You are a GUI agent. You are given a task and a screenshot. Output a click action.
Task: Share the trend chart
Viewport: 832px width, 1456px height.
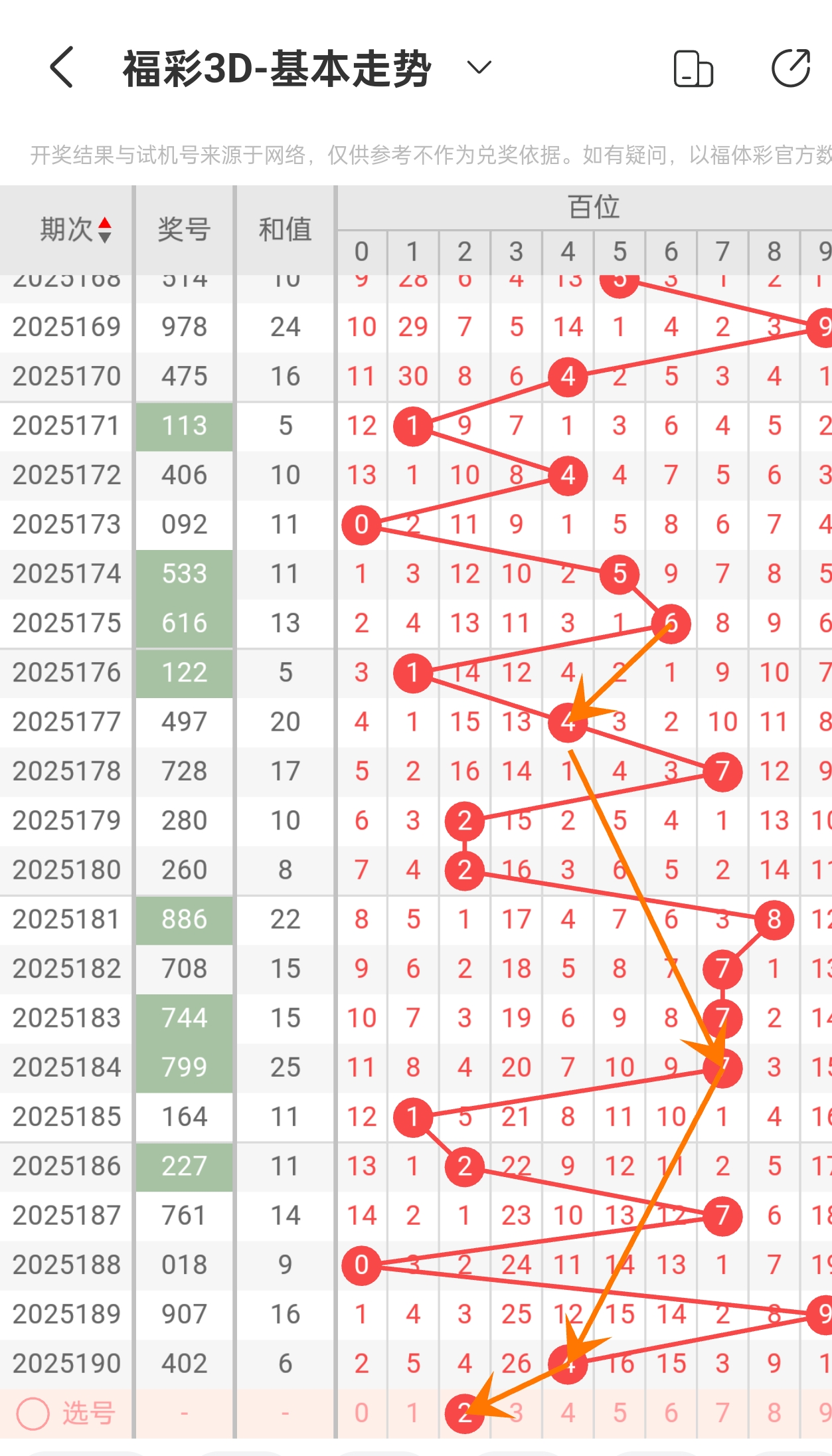click(x=790, y=68)
